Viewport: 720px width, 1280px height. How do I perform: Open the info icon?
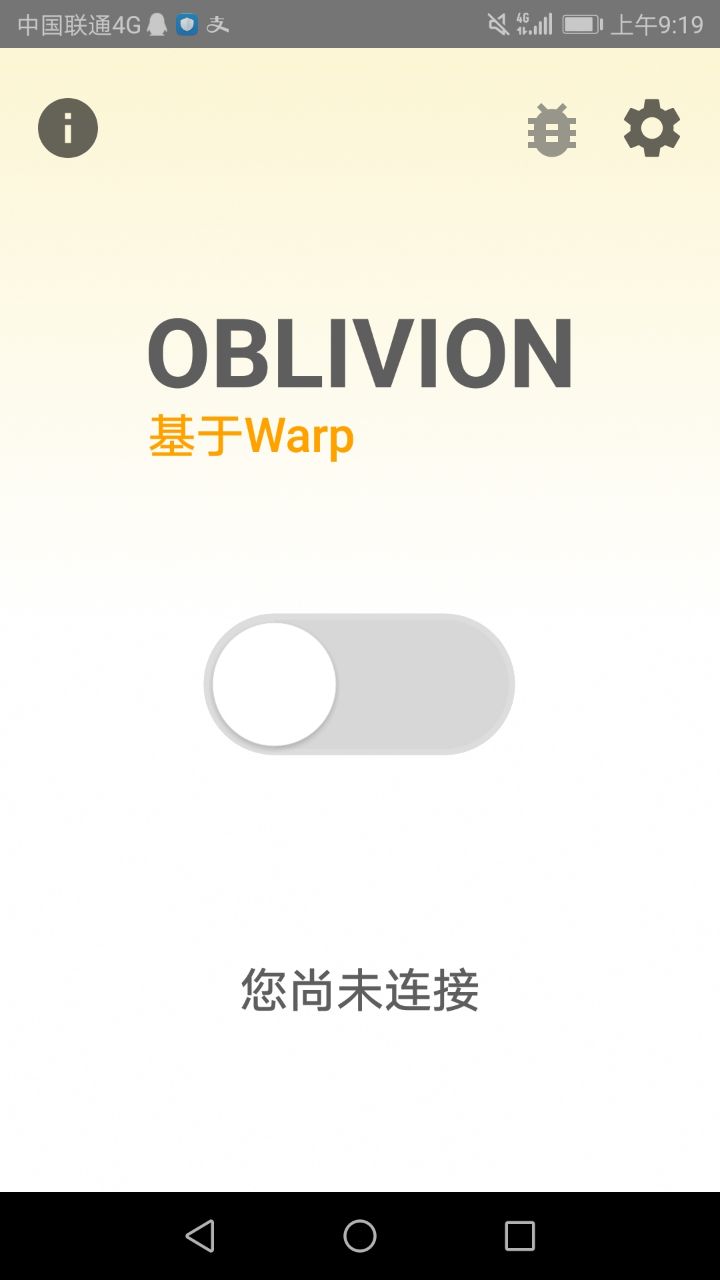(x=68, y=128)
